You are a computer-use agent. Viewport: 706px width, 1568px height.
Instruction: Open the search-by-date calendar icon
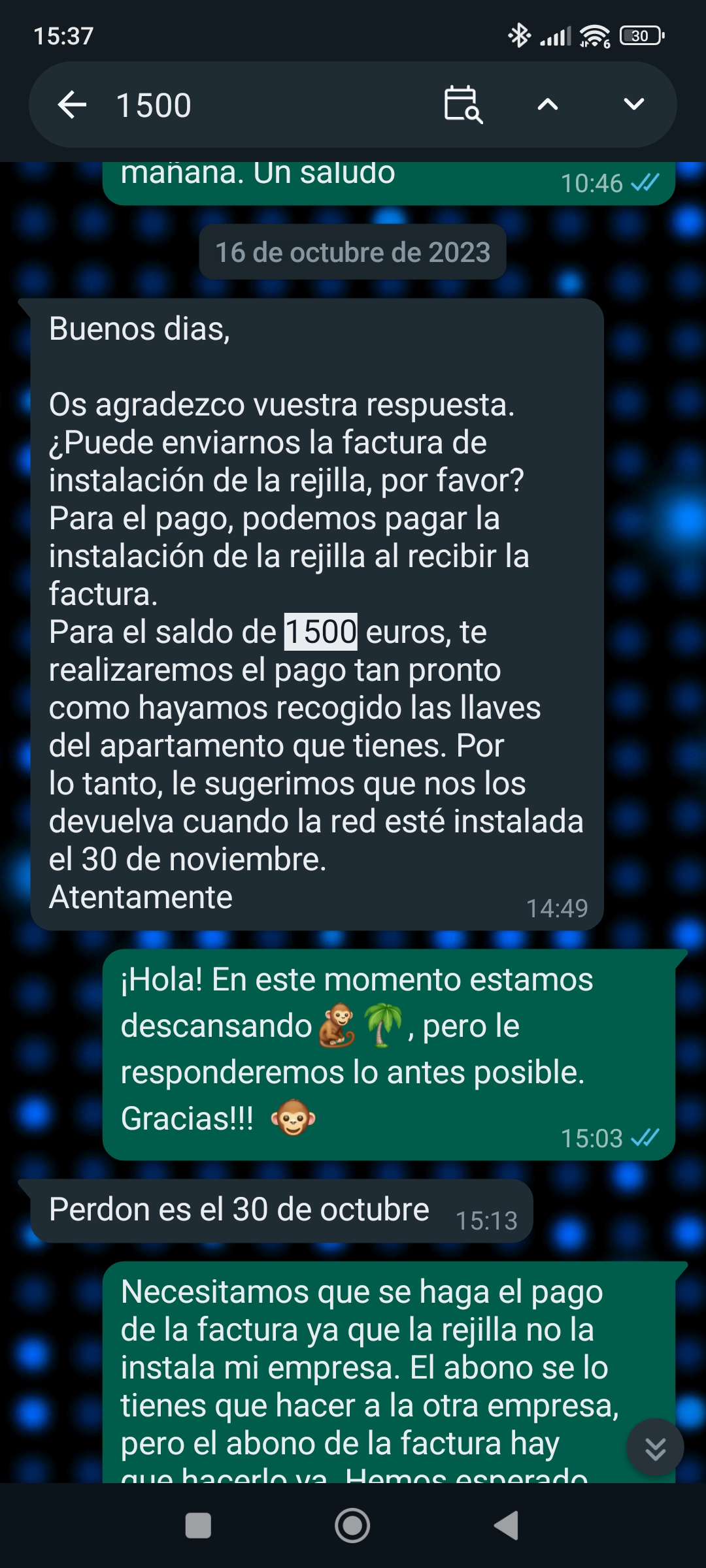click(x=463, y=105)
